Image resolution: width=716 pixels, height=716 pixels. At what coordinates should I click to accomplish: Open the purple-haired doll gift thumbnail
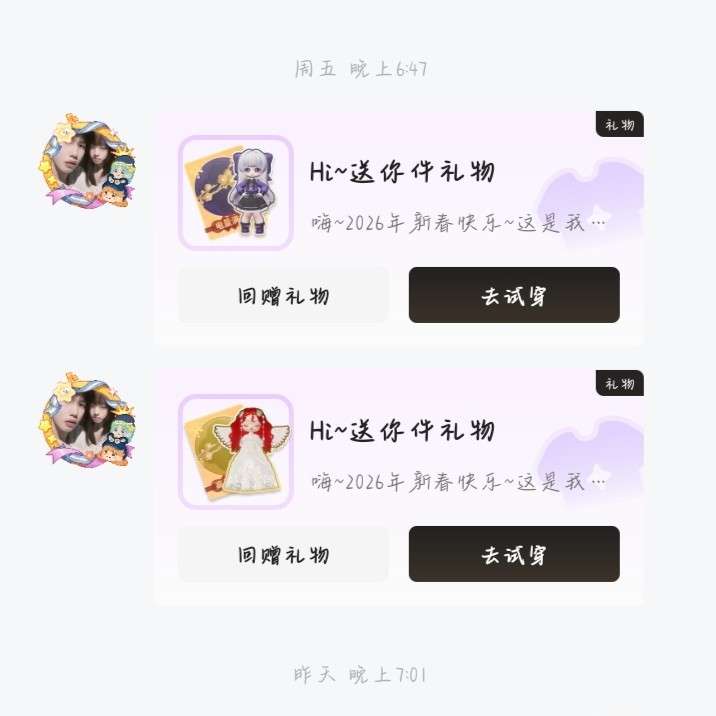pos(236,192)
